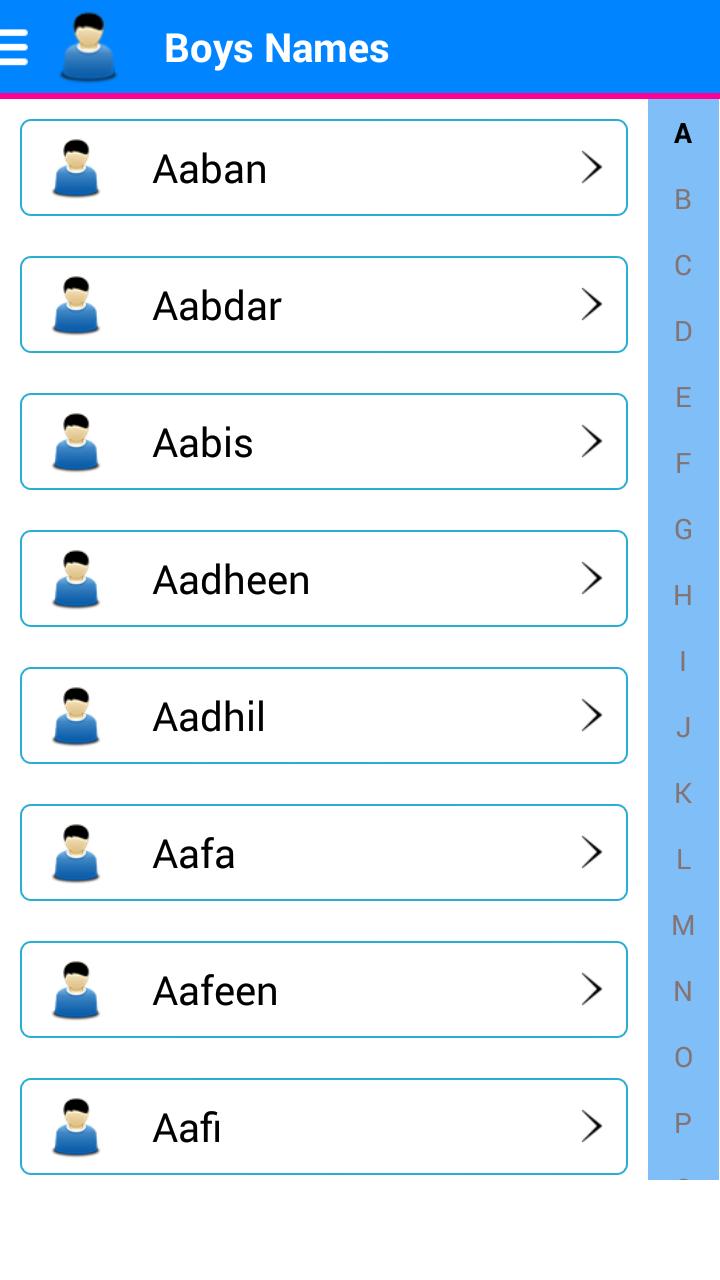This screenshot has height=1280, width=720.
Task: Select letter A in the index
Action: point(682,134)
